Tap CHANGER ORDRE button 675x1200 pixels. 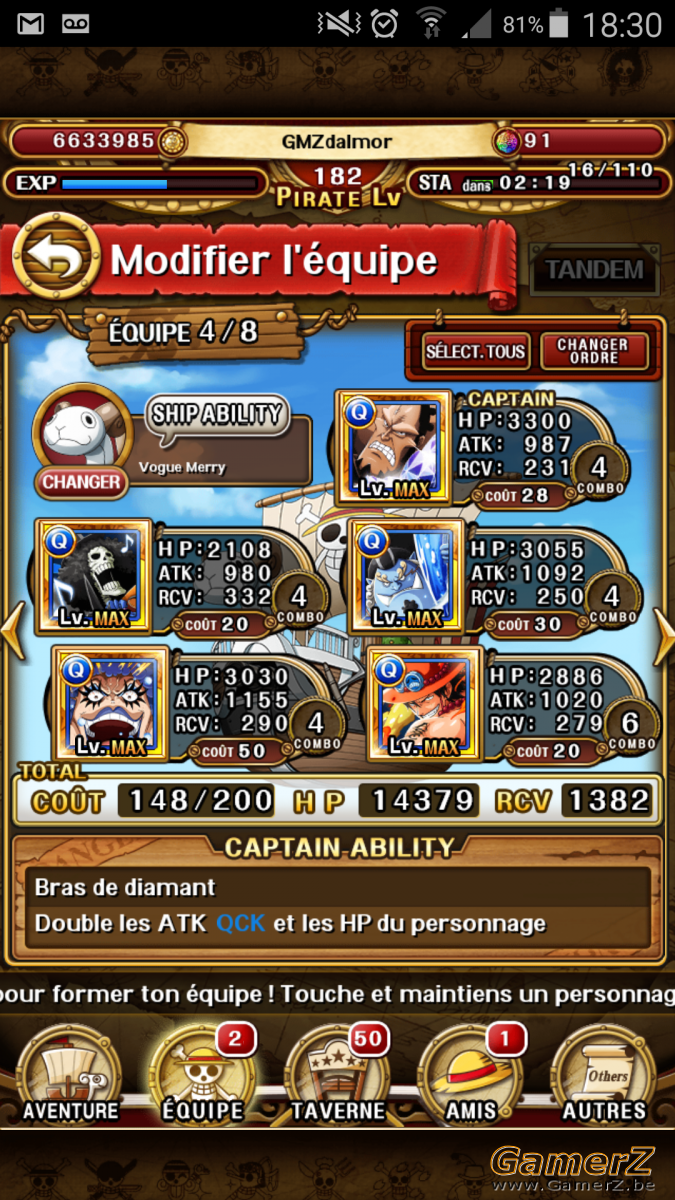(593, 351)
